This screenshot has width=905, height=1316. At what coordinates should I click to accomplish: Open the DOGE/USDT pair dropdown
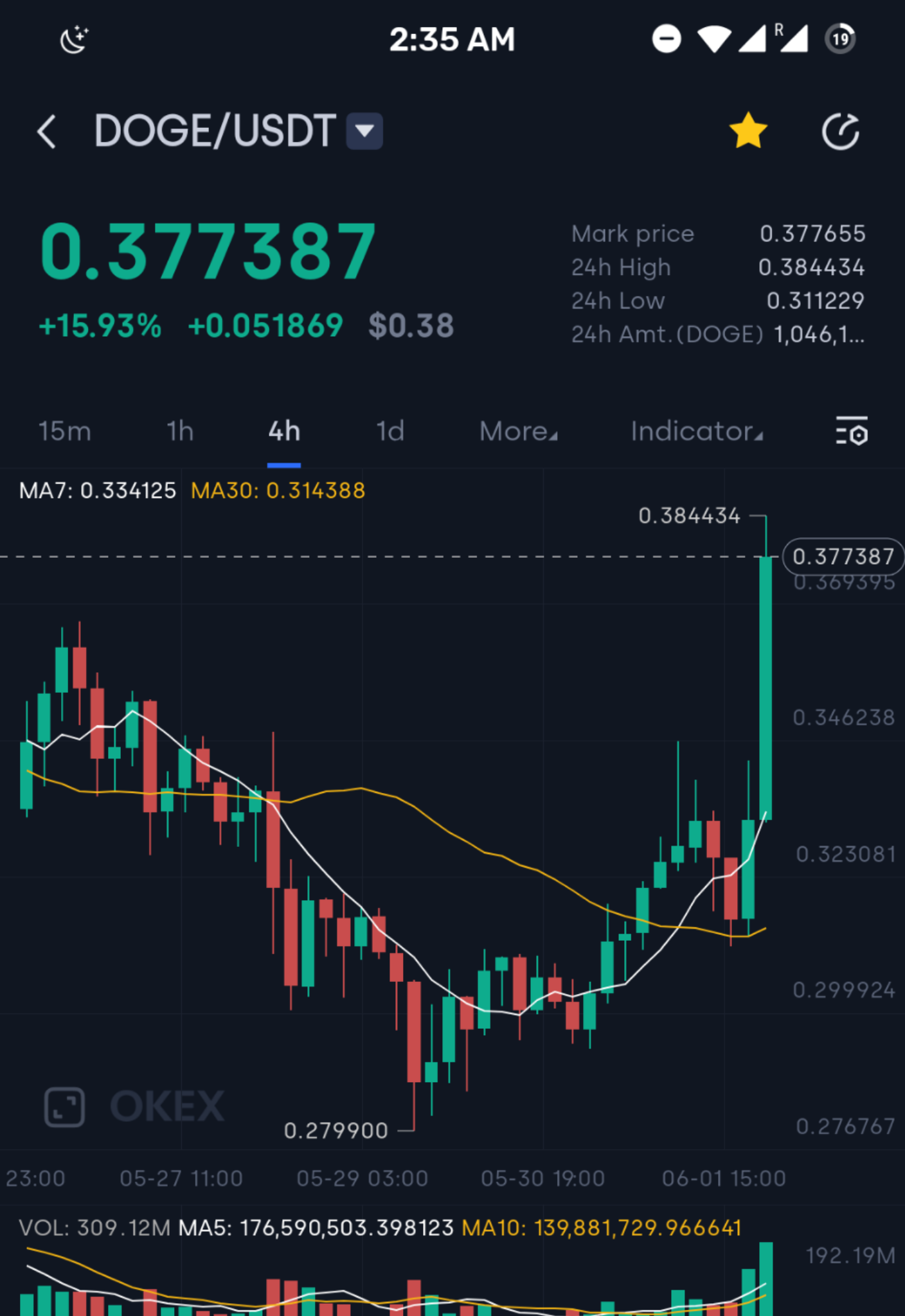pos(364,131)
